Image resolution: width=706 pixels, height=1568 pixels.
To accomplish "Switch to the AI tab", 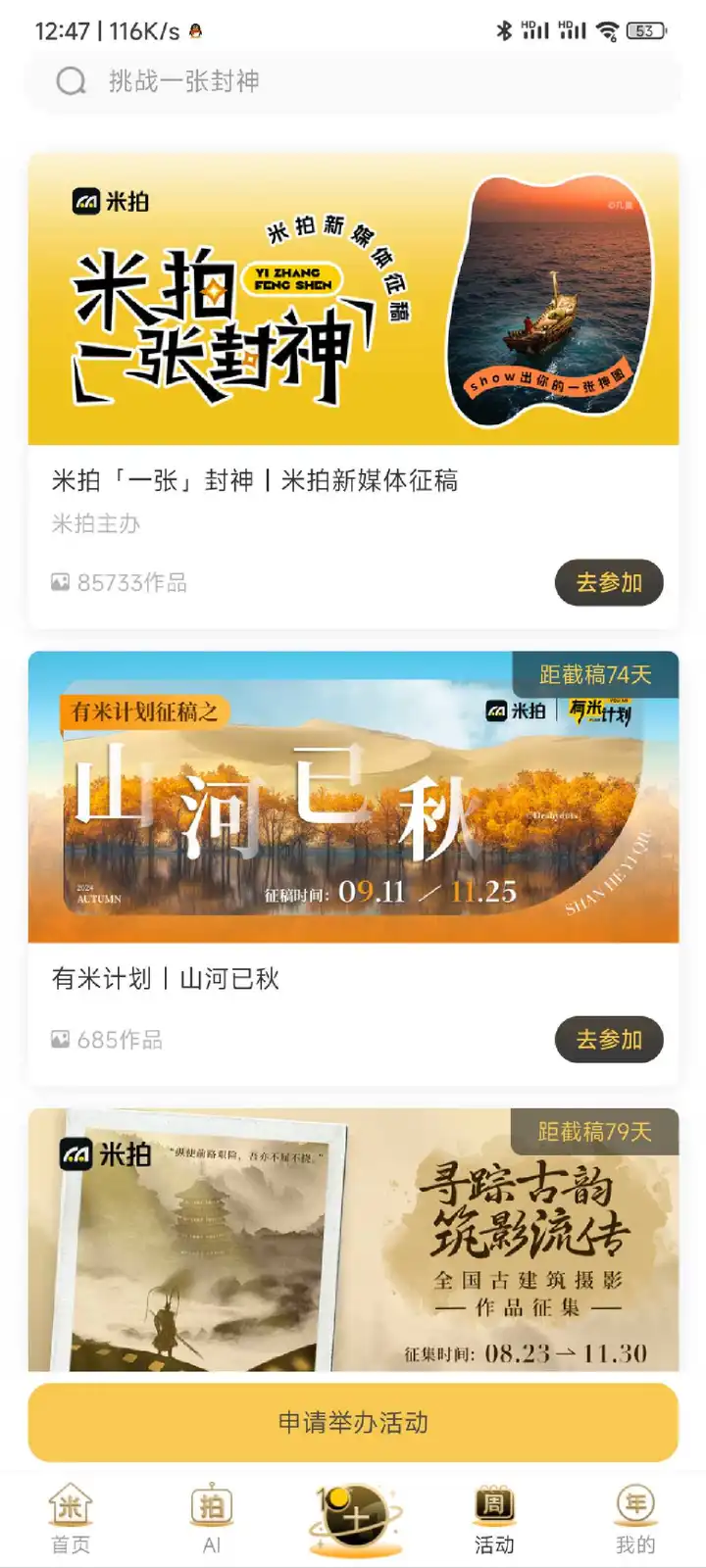I will point(212,1519).
